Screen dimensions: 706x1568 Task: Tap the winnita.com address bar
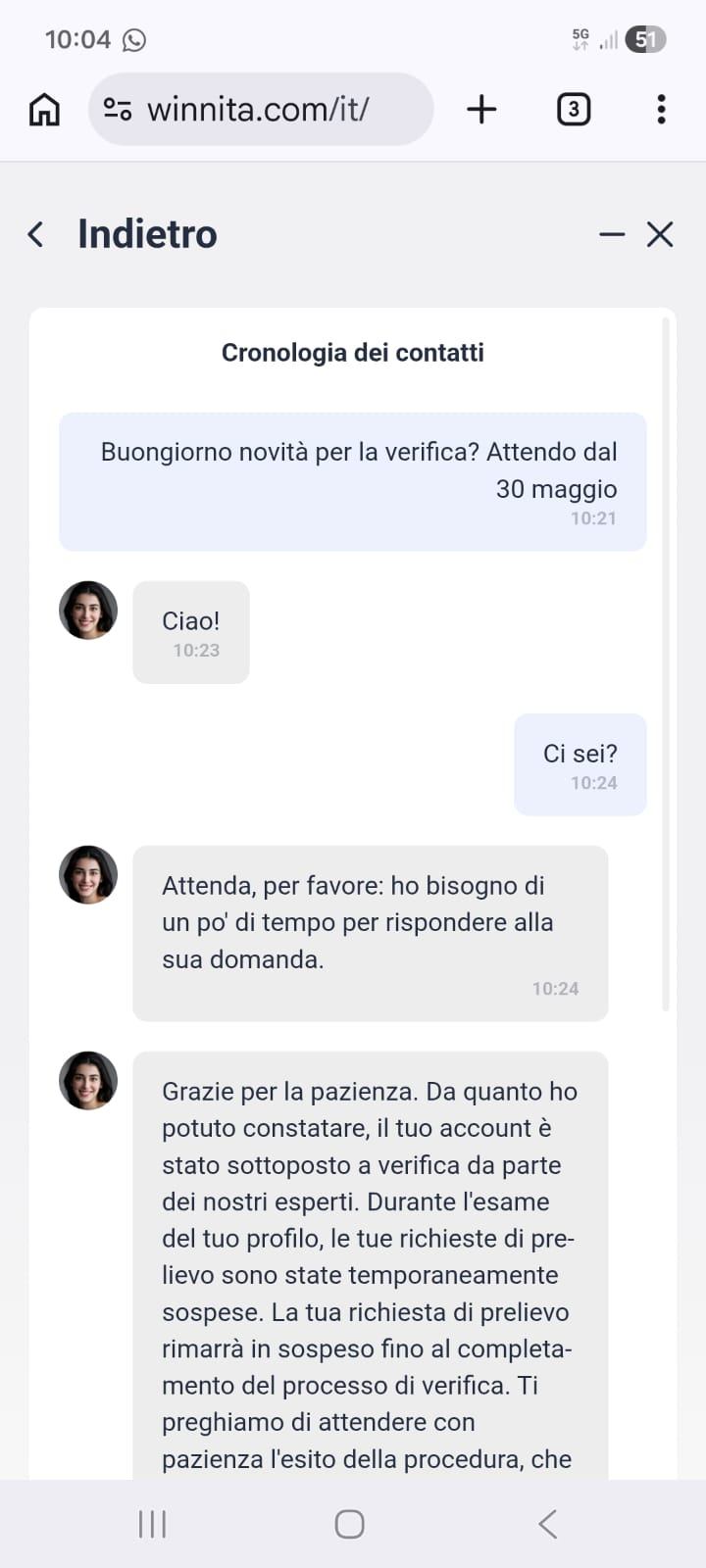tap(261, 109)
